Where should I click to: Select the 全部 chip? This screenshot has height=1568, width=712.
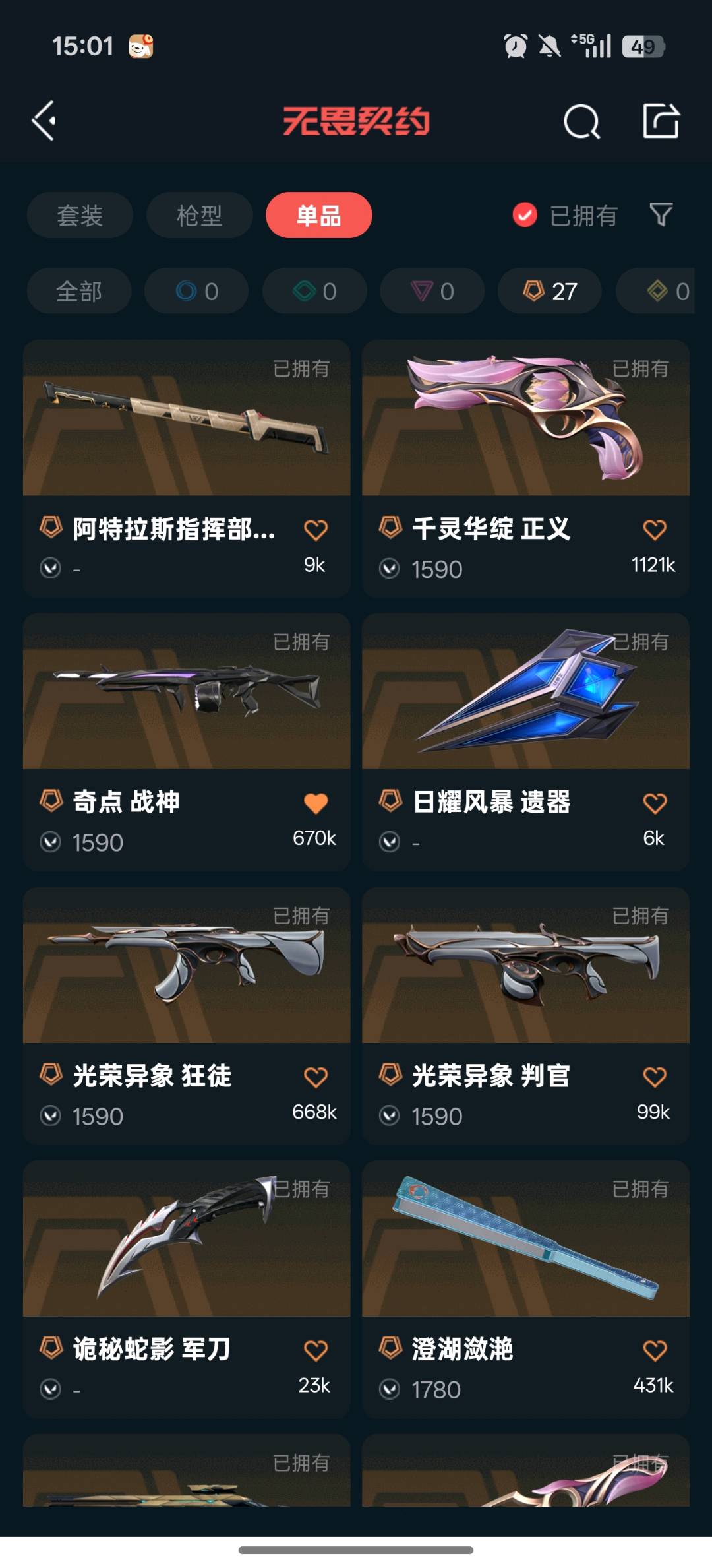tap(79, 291)
